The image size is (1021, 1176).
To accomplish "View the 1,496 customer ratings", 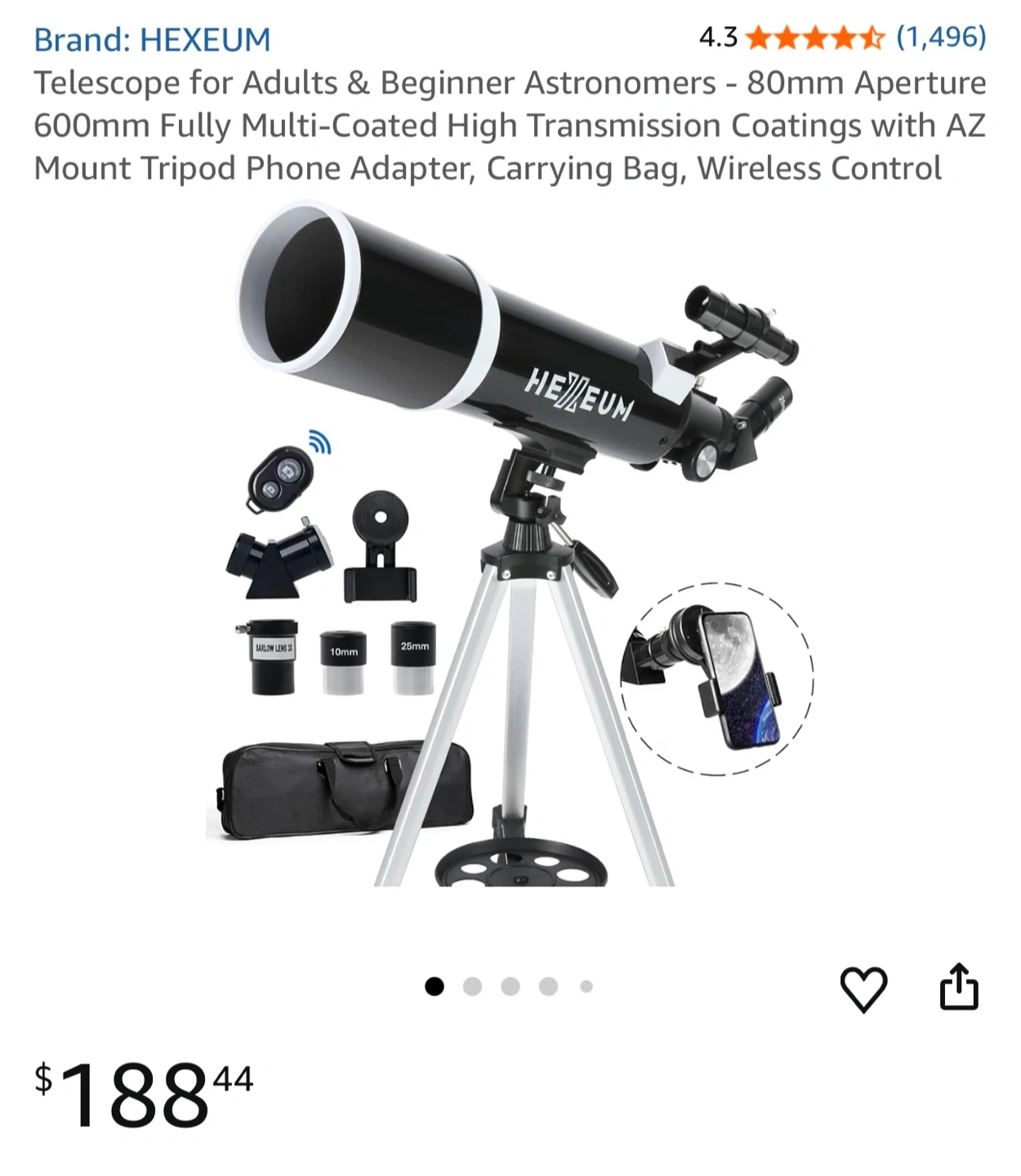I will click(x=940, y=37).
